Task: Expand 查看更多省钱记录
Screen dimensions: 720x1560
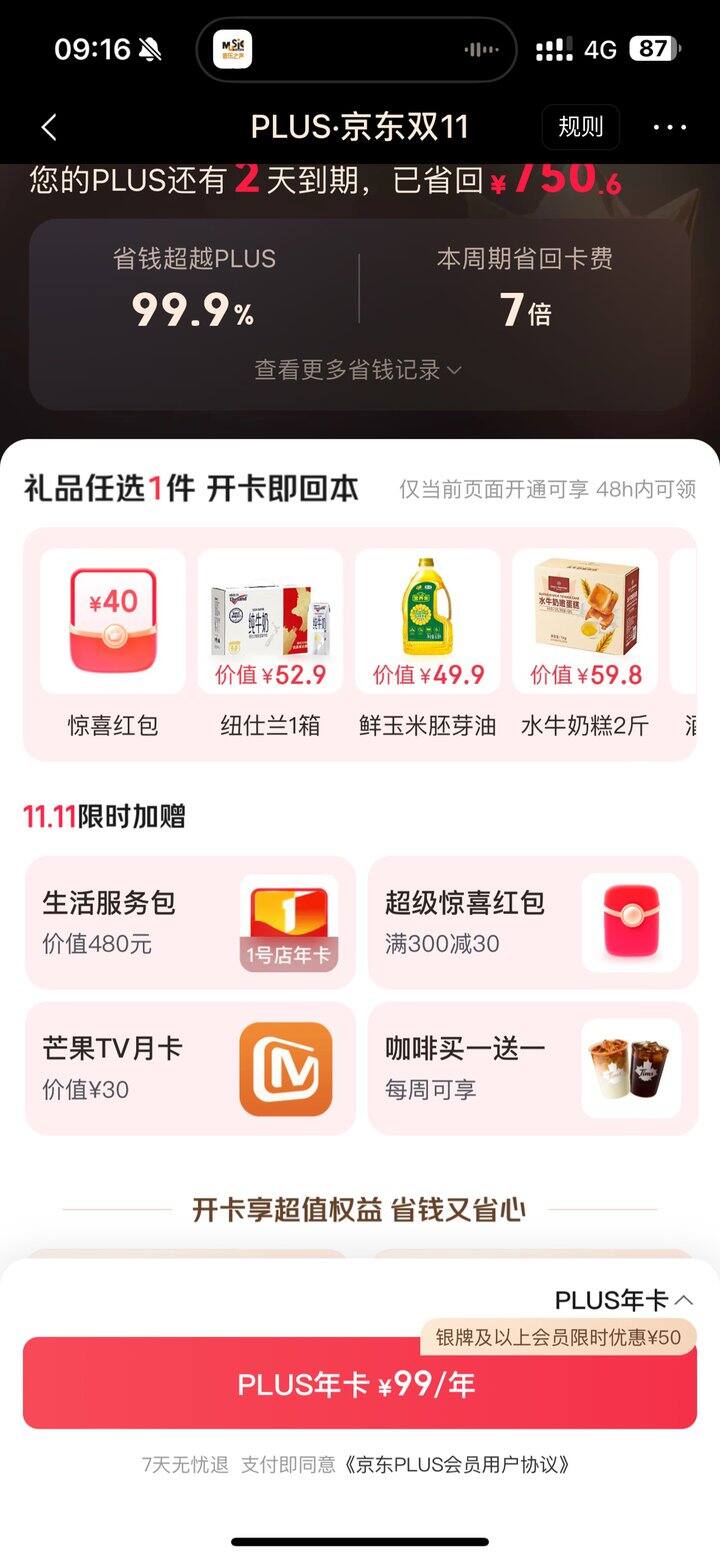Action: click(x=358, y=370)
